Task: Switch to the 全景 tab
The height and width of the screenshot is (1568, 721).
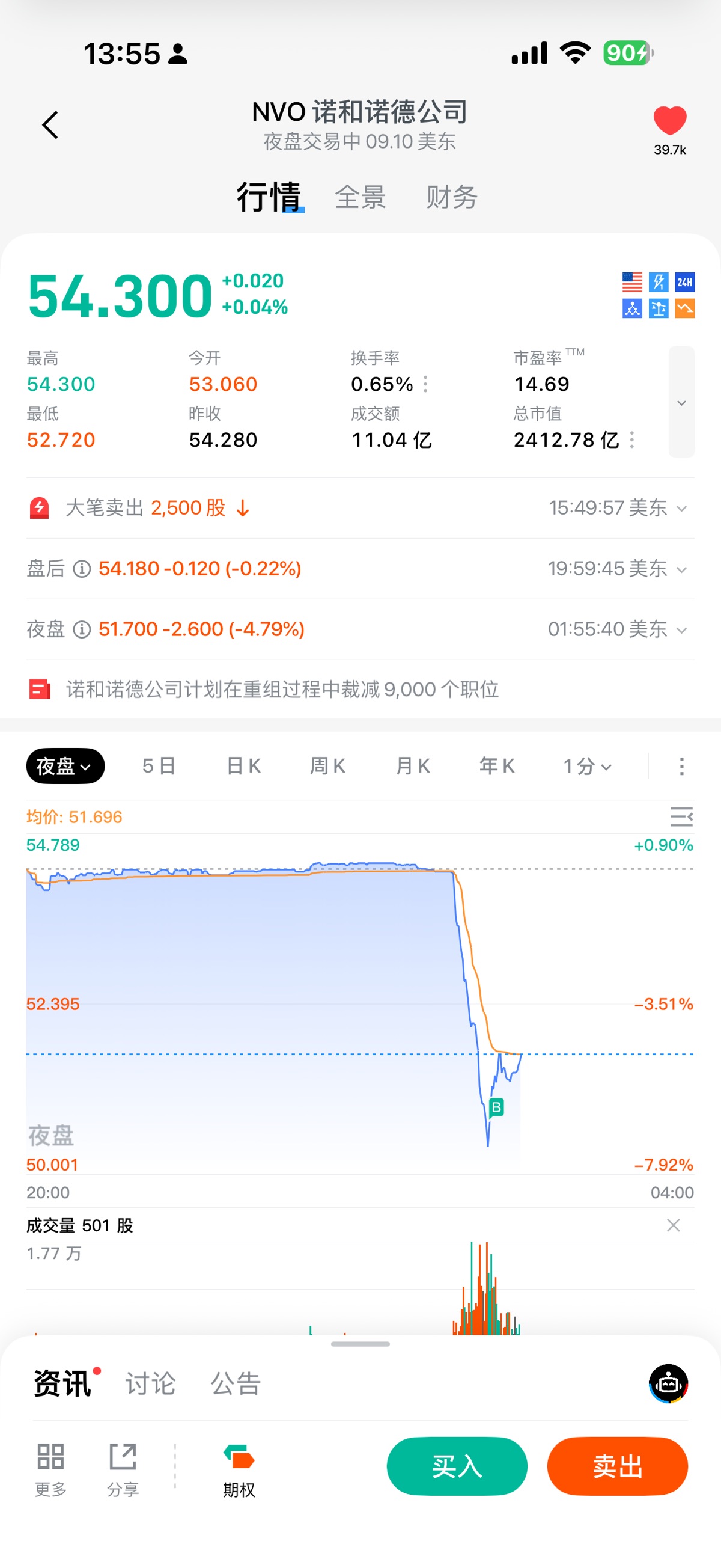Action: tap(360, 197)
